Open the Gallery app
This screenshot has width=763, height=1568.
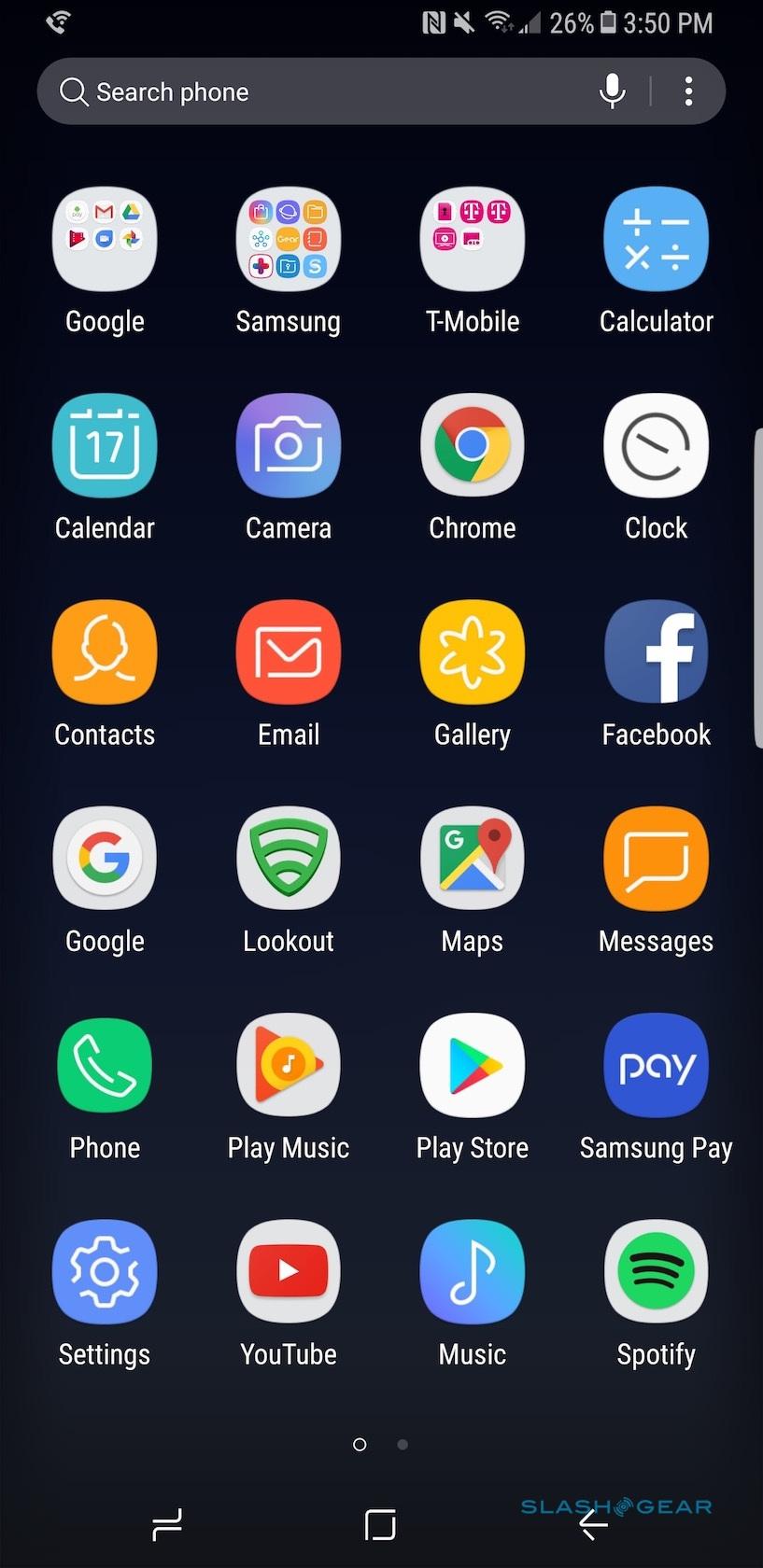point(472,652)
